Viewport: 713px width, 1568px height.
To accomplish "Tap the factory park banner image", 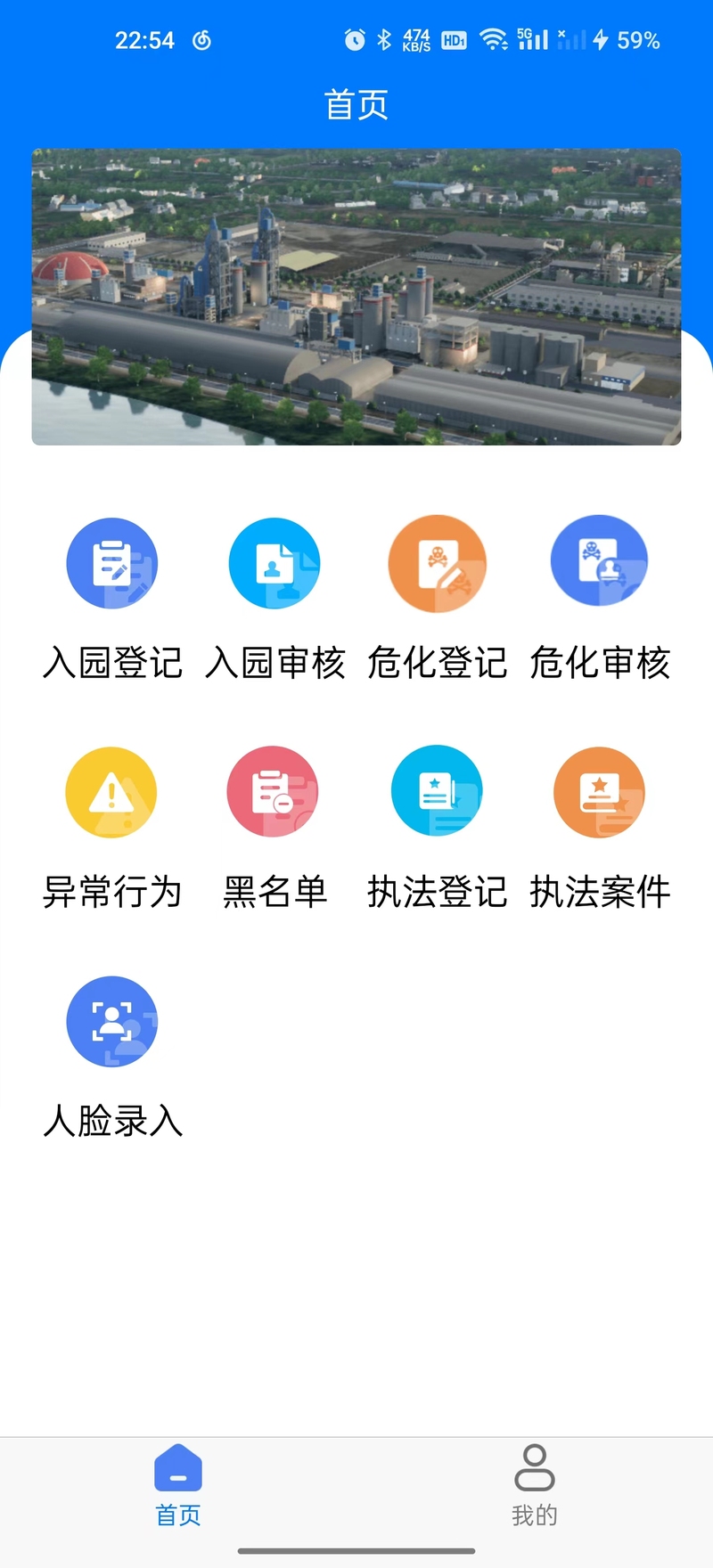I will click(356, 297).
